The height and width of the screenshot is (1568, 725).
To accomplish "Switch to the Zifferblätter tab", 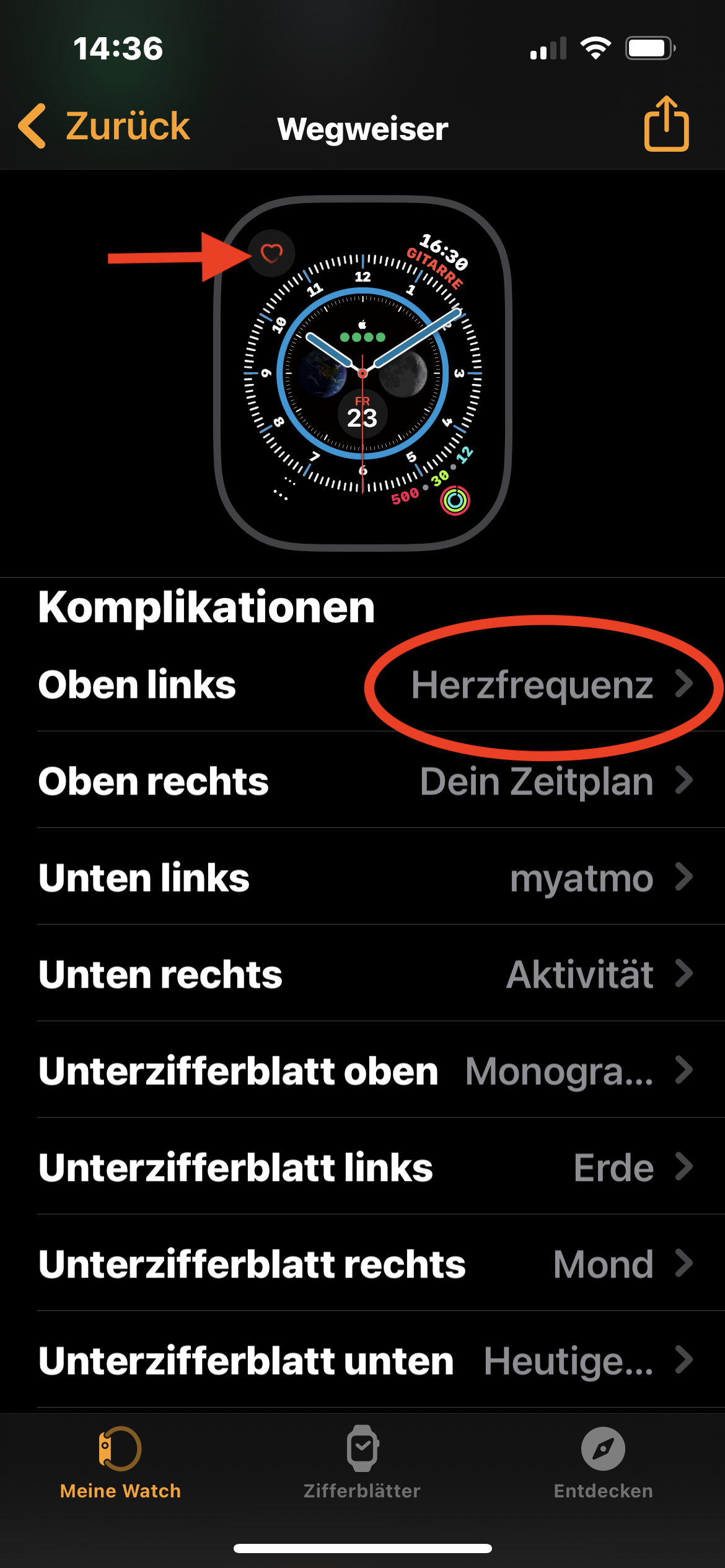I will [362, 1463].
